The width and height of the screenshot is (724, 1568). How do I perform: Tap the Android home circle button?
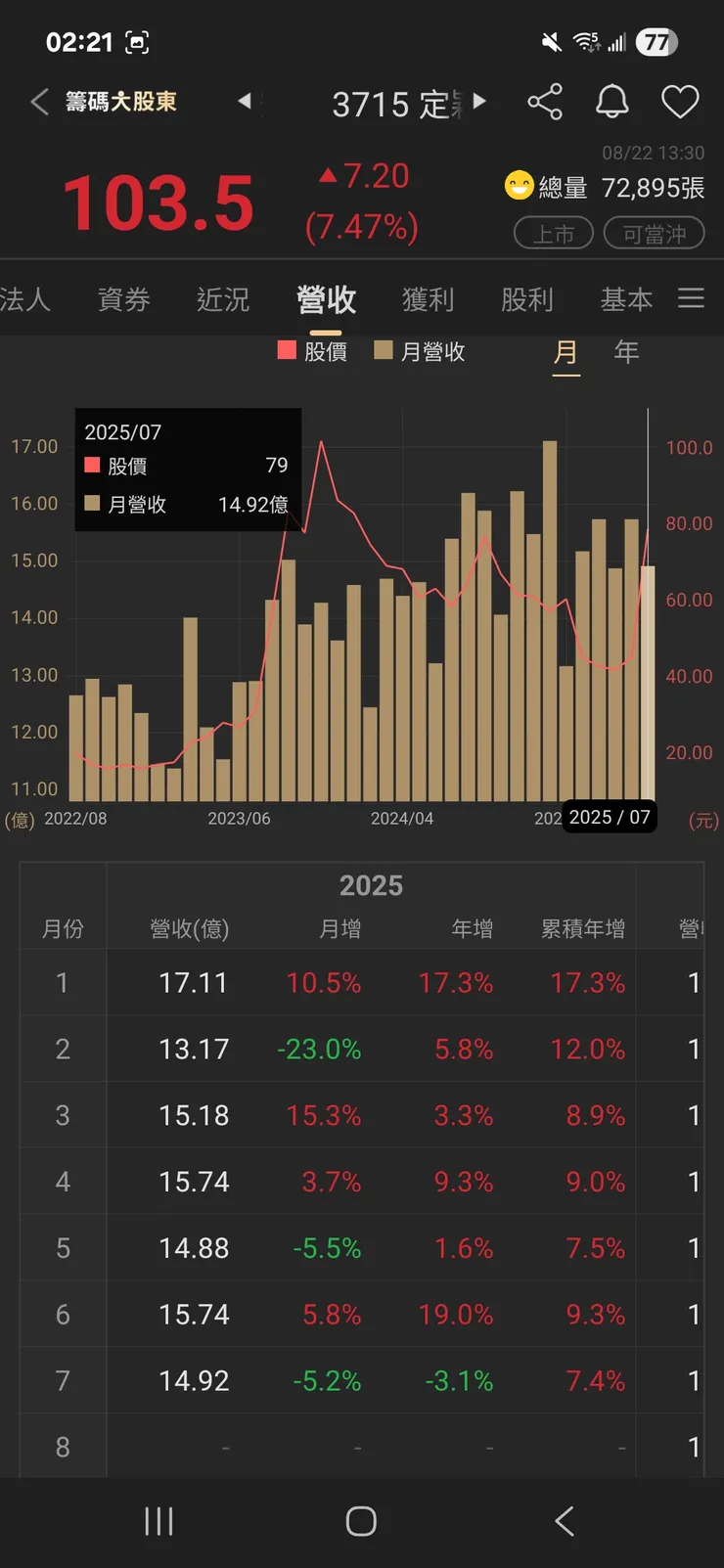coord(361,1522)
